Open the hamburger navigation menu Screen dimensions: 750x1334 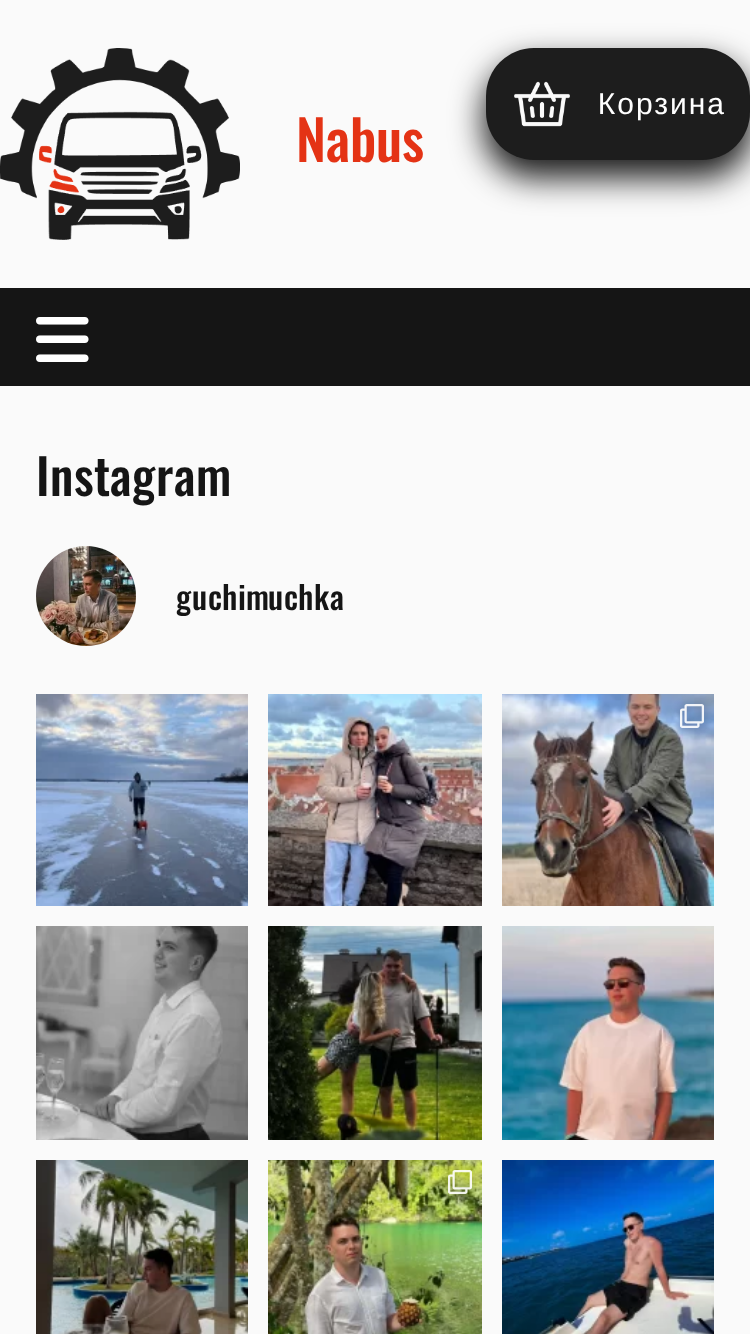62,339
